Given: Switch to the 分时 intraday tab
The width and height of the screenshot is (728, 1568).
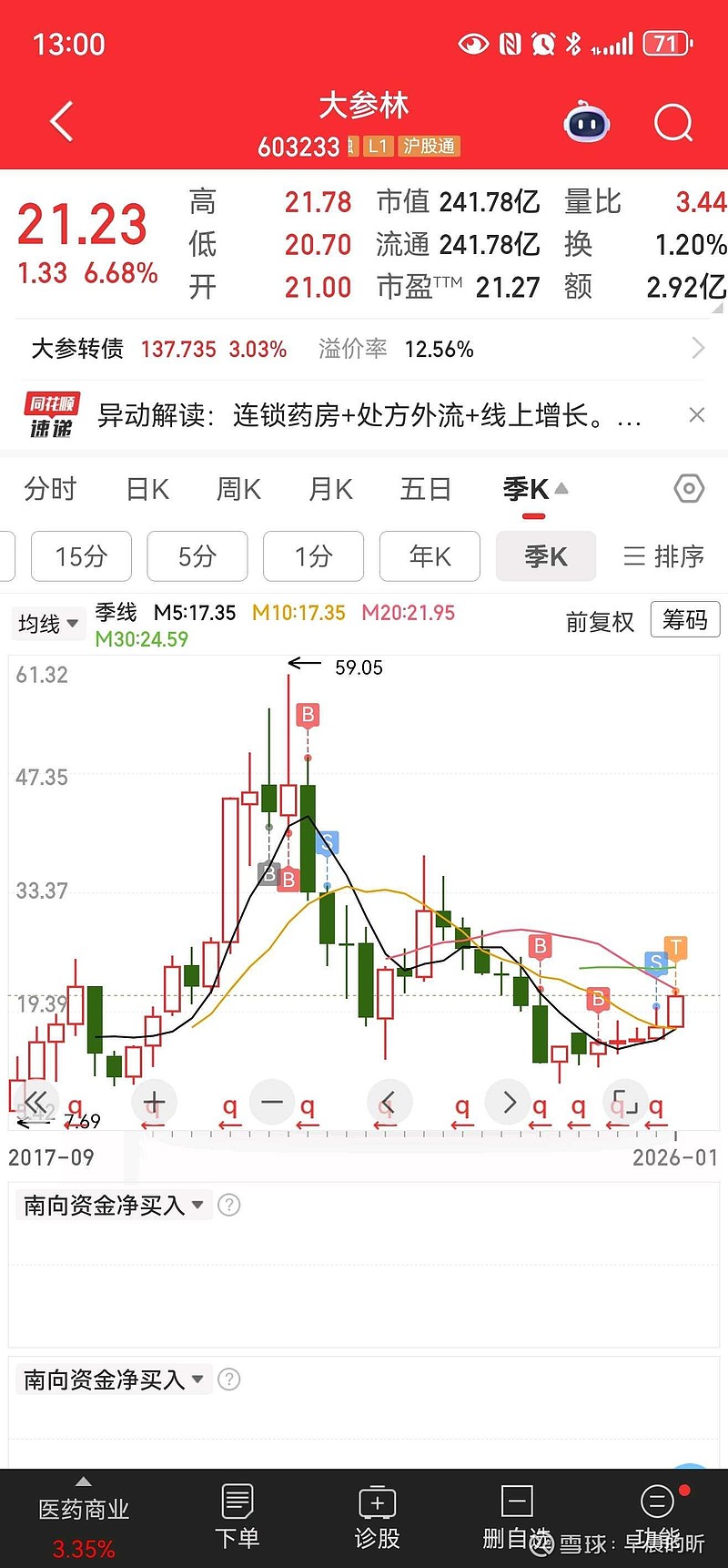Looking at the screenshot, I should tap(50, 489).
